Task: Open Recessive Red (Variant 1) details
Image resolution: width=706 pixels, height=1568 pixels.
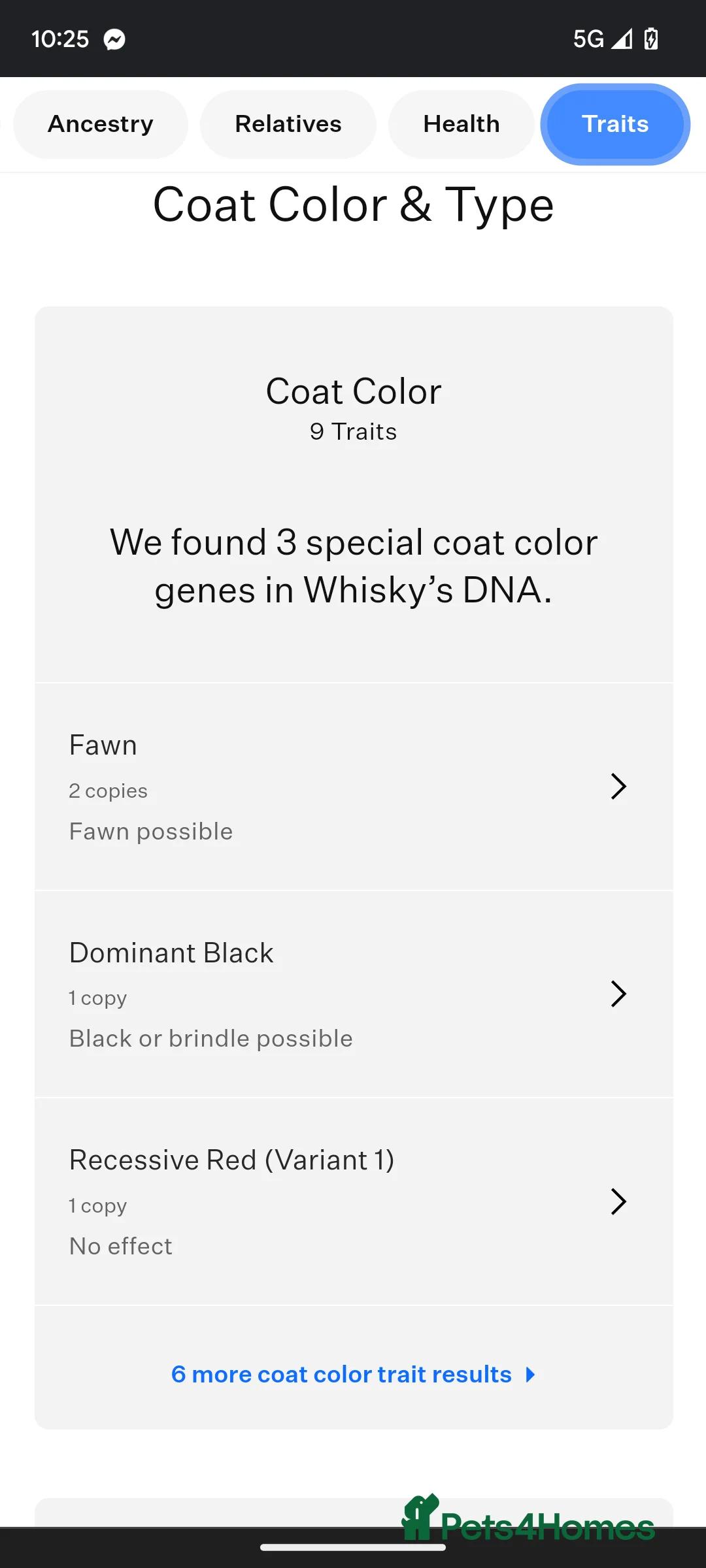Action: coord(354,1201)
